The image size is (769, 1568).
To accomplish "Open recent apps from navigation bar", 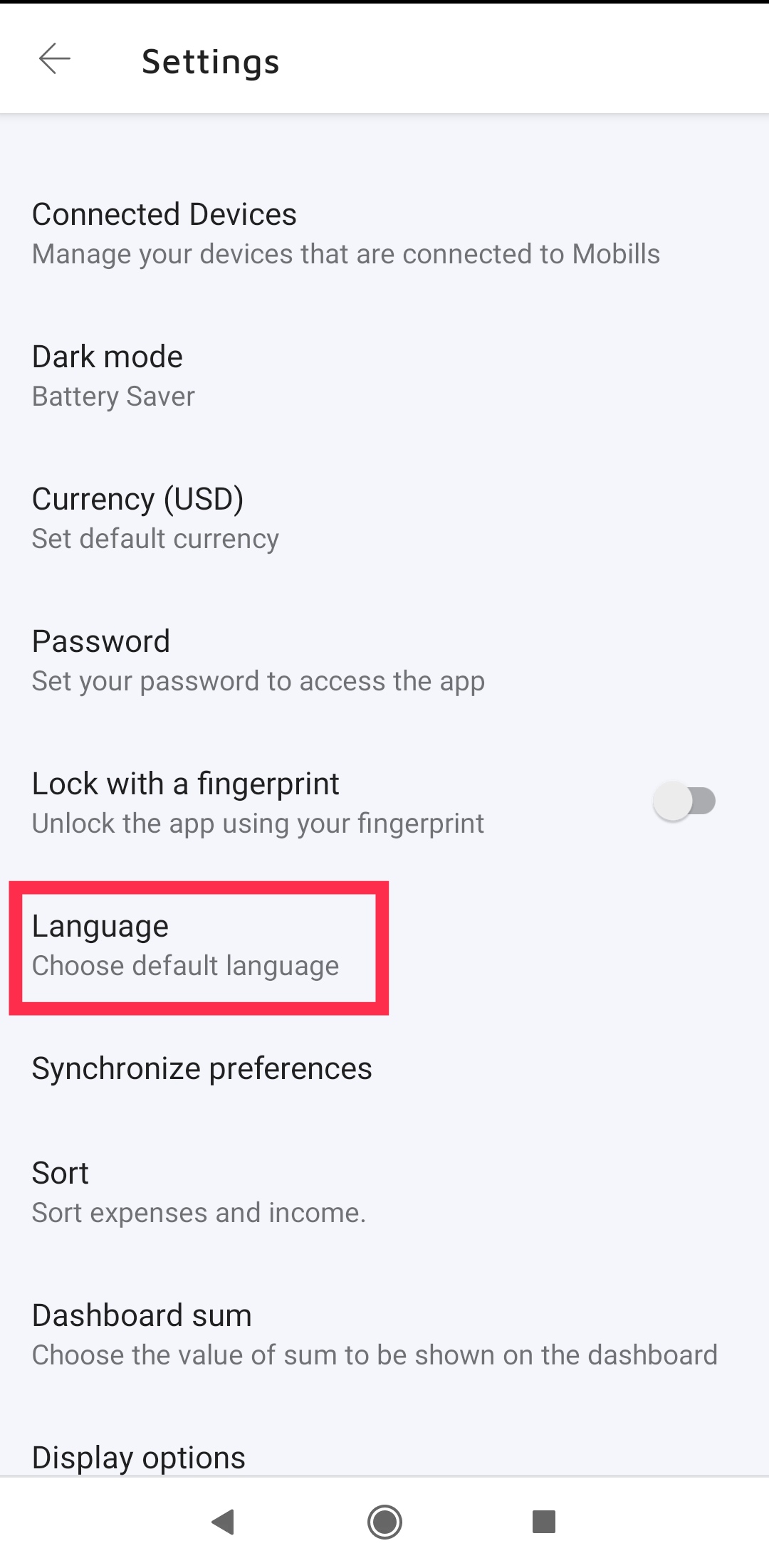I will tap(544, 1522).
